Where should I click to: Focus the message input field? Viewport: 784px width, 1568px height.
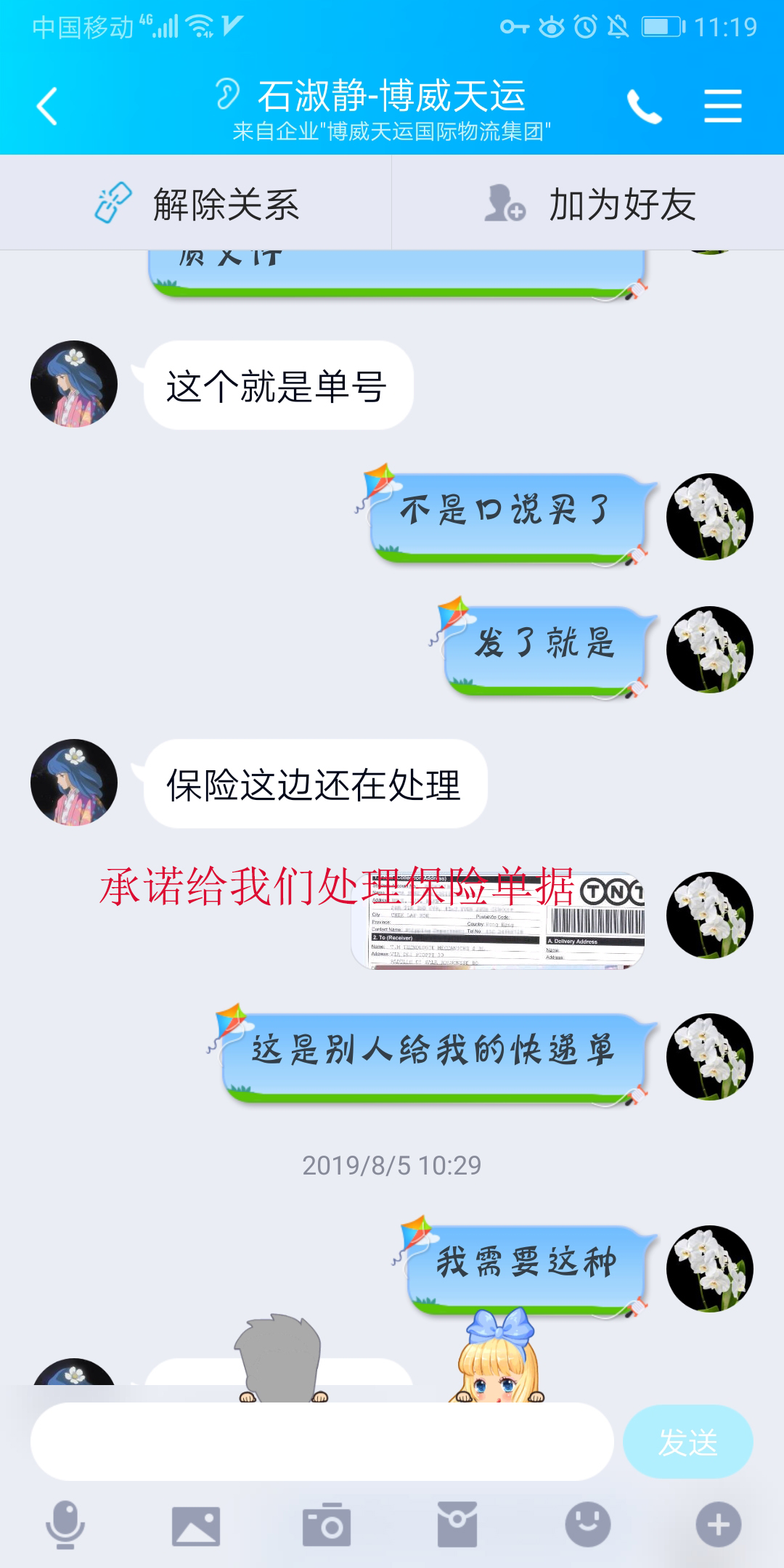tap(322, 1442)
